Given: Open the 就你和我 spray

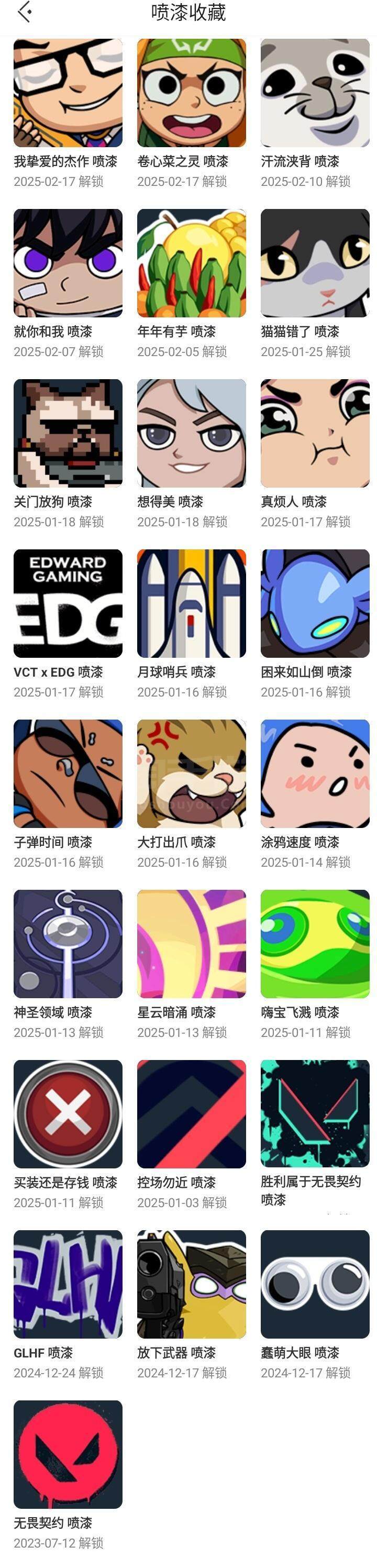Looking at the screenshot, I should click(68, 263).
